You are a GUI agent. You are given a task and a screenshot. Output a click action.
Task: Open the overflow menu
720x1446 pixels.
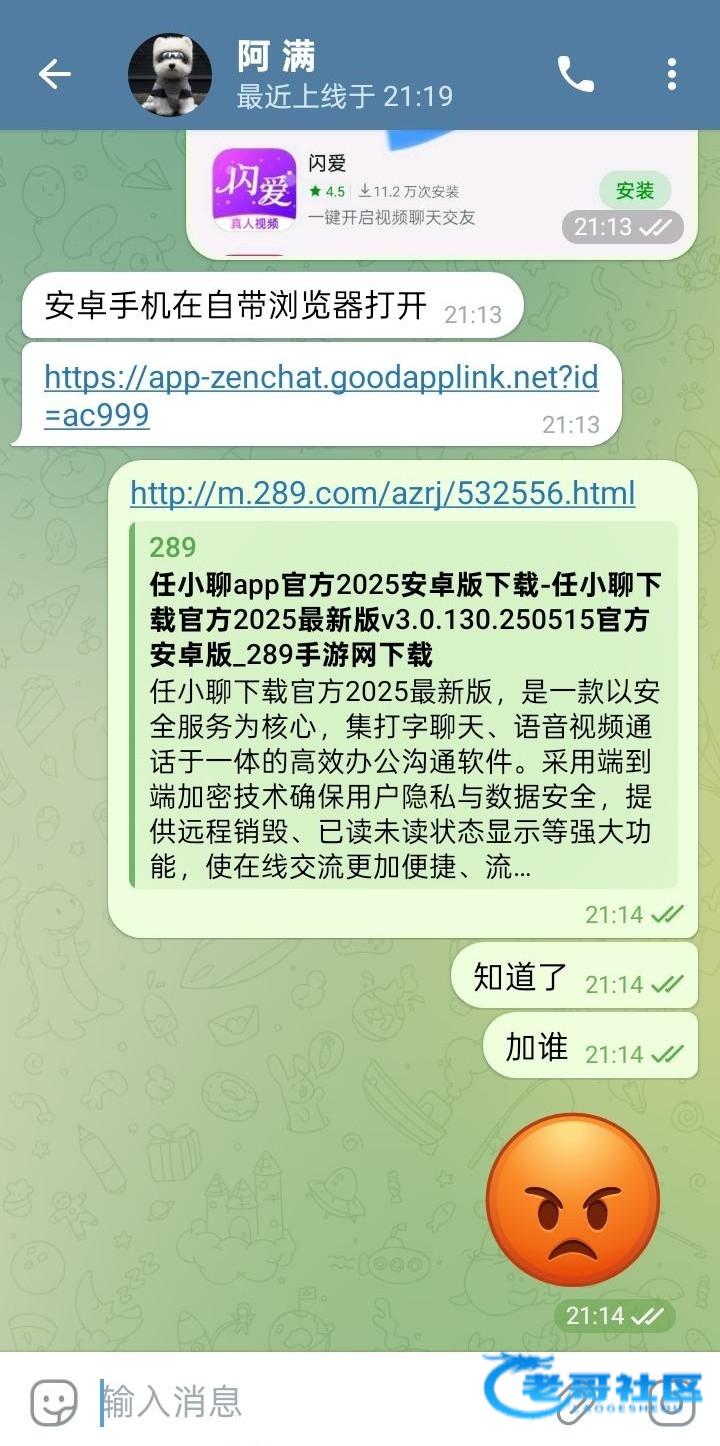coord(671,75)
